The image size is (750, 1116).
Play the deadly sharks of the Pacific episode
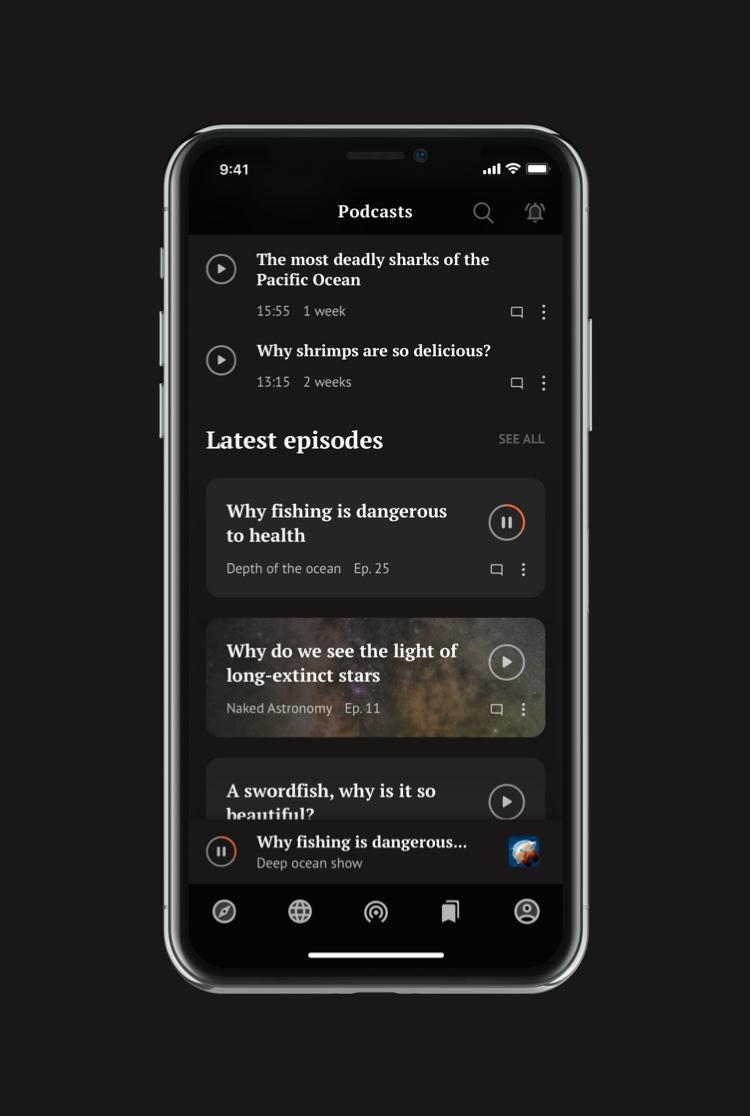[221, 269]
